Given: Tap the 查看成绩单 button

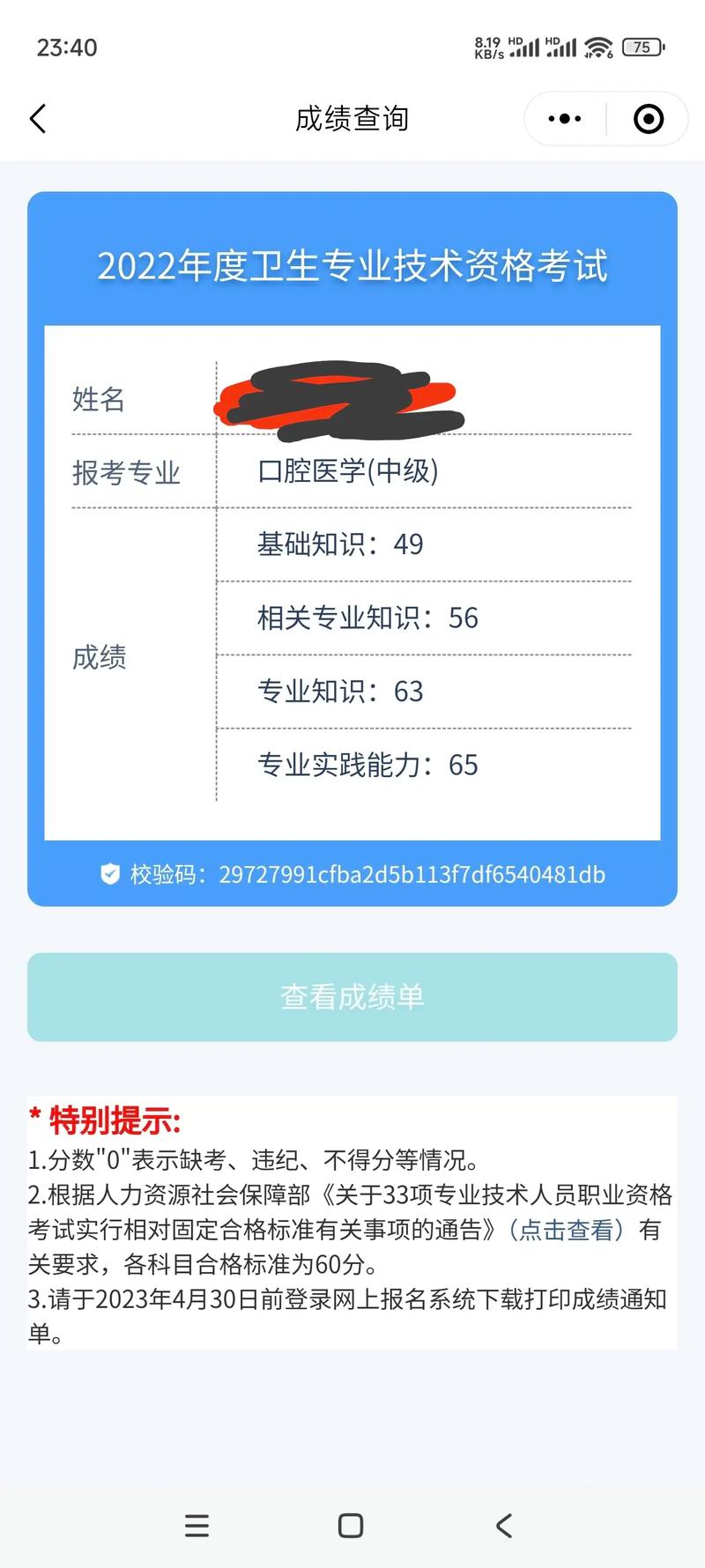Looking at the screenshot, I should click(x=352, y=996).
